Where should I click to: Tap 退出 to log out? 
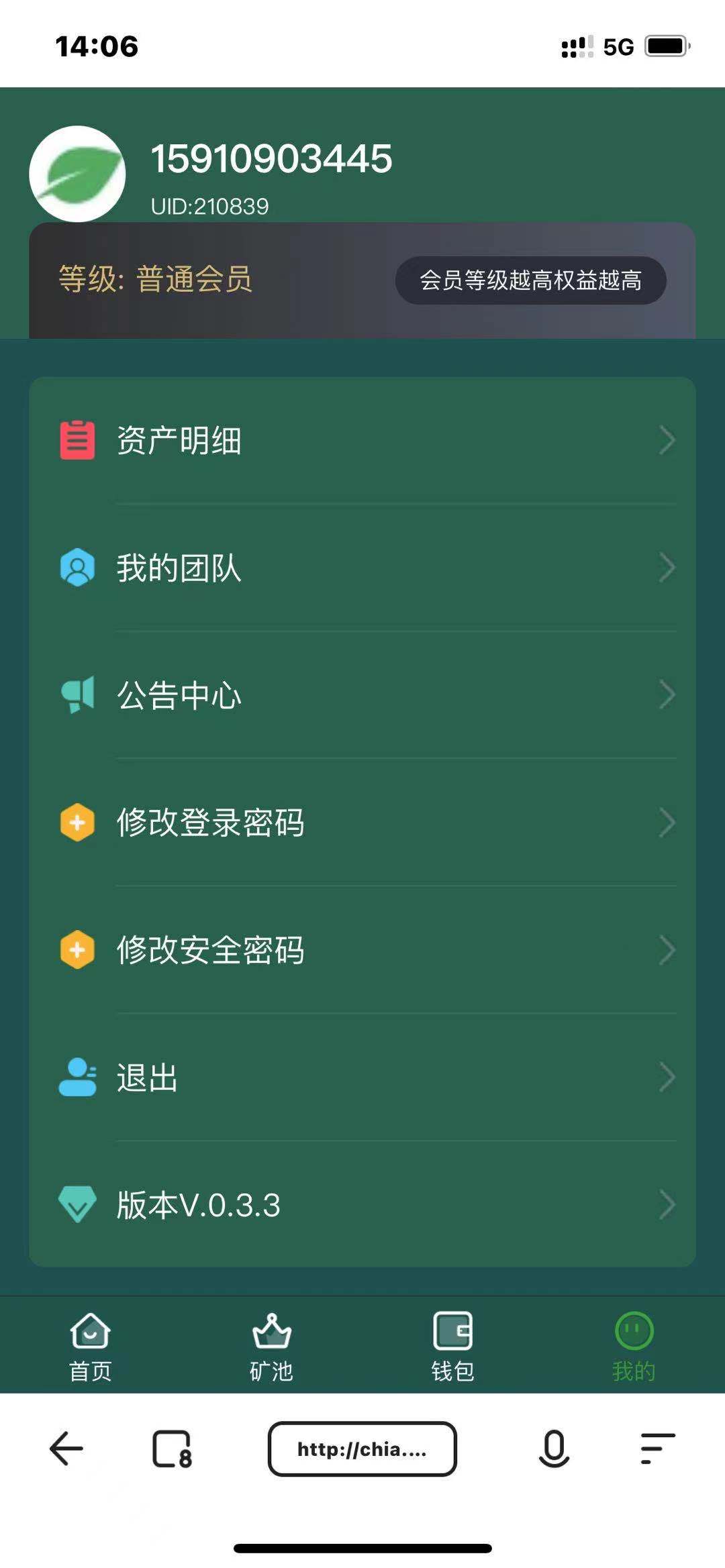(x=362, y=1078)
